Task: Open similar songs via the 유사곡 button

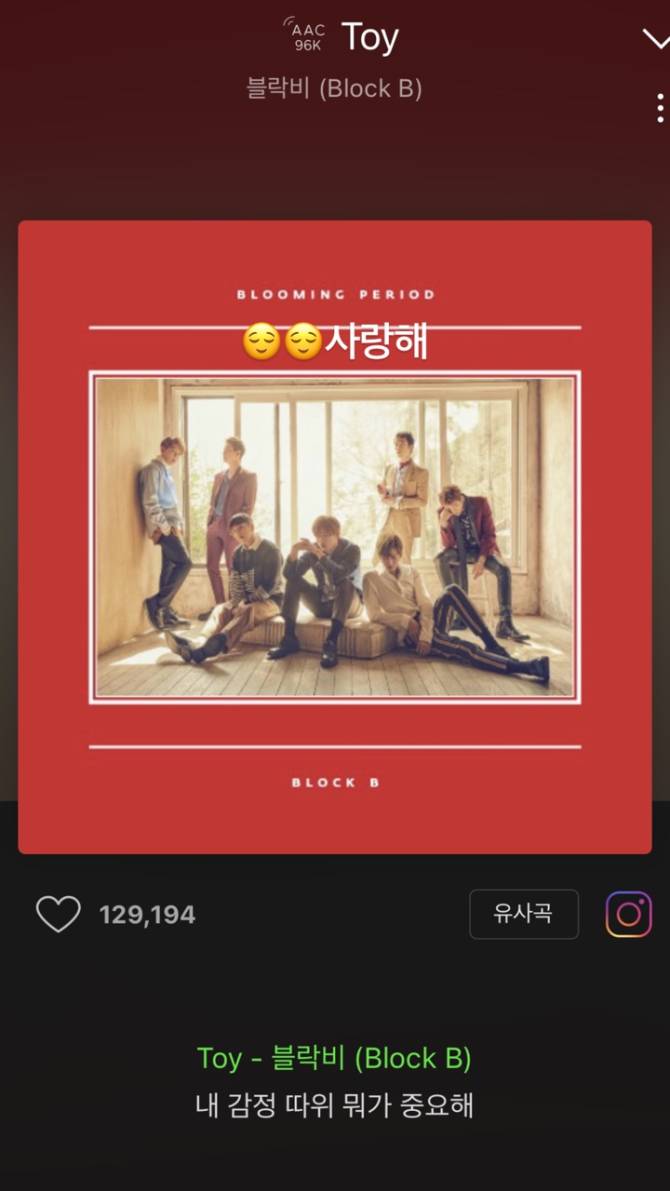Action: 523,914
